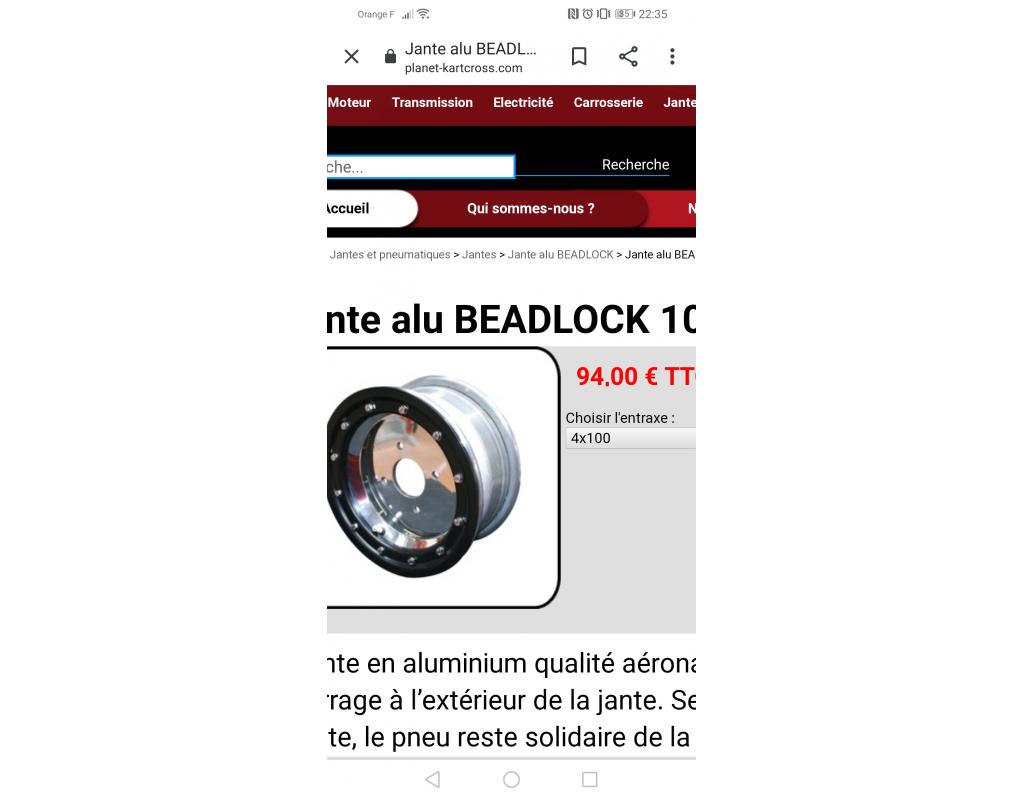The width and height of the screenshot is (1024, 800).
Task: Open the Jantes breadcrumb link
Action: point(479,255)
